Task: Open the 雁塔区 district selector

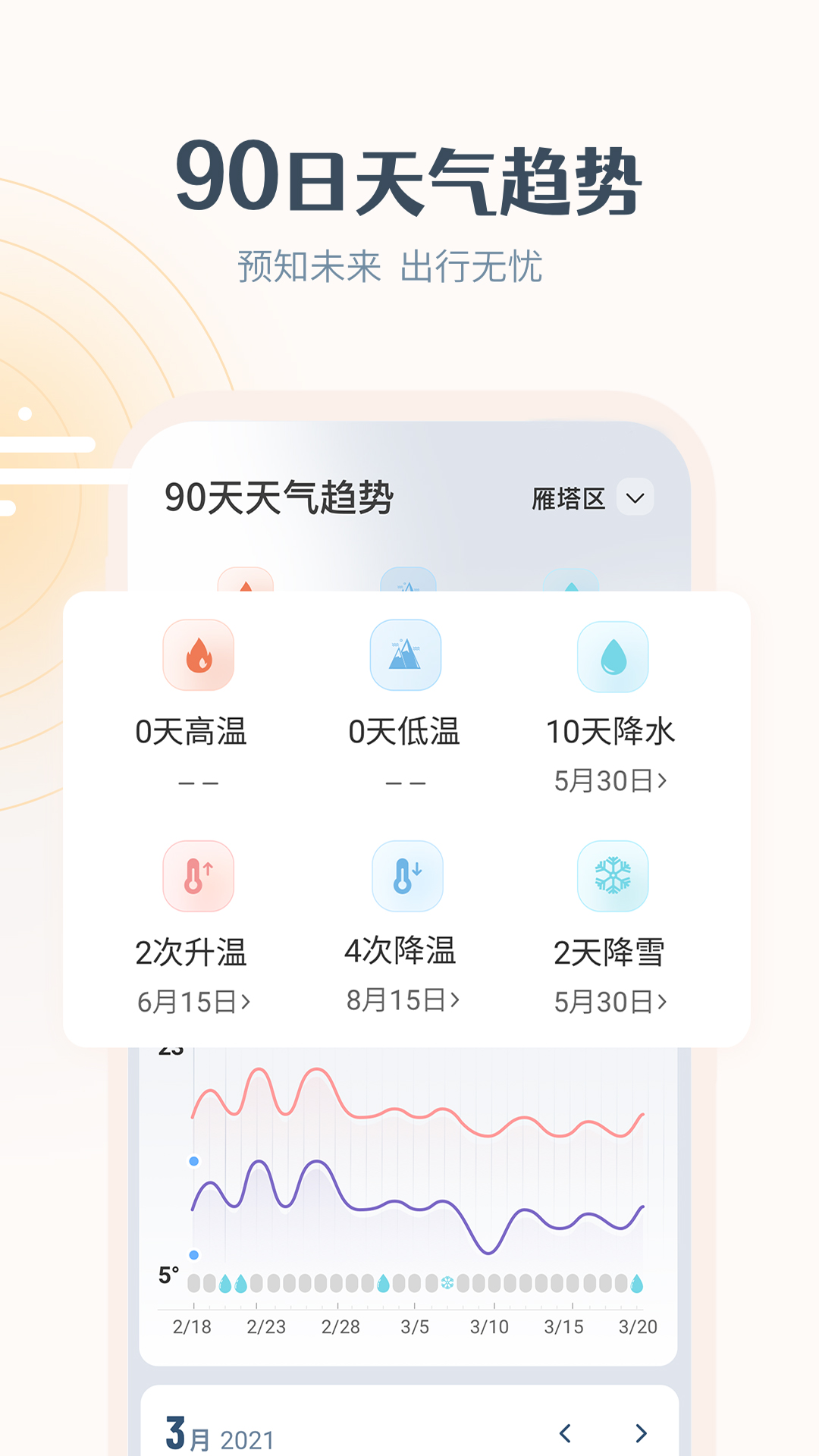Action: point(588,498)
